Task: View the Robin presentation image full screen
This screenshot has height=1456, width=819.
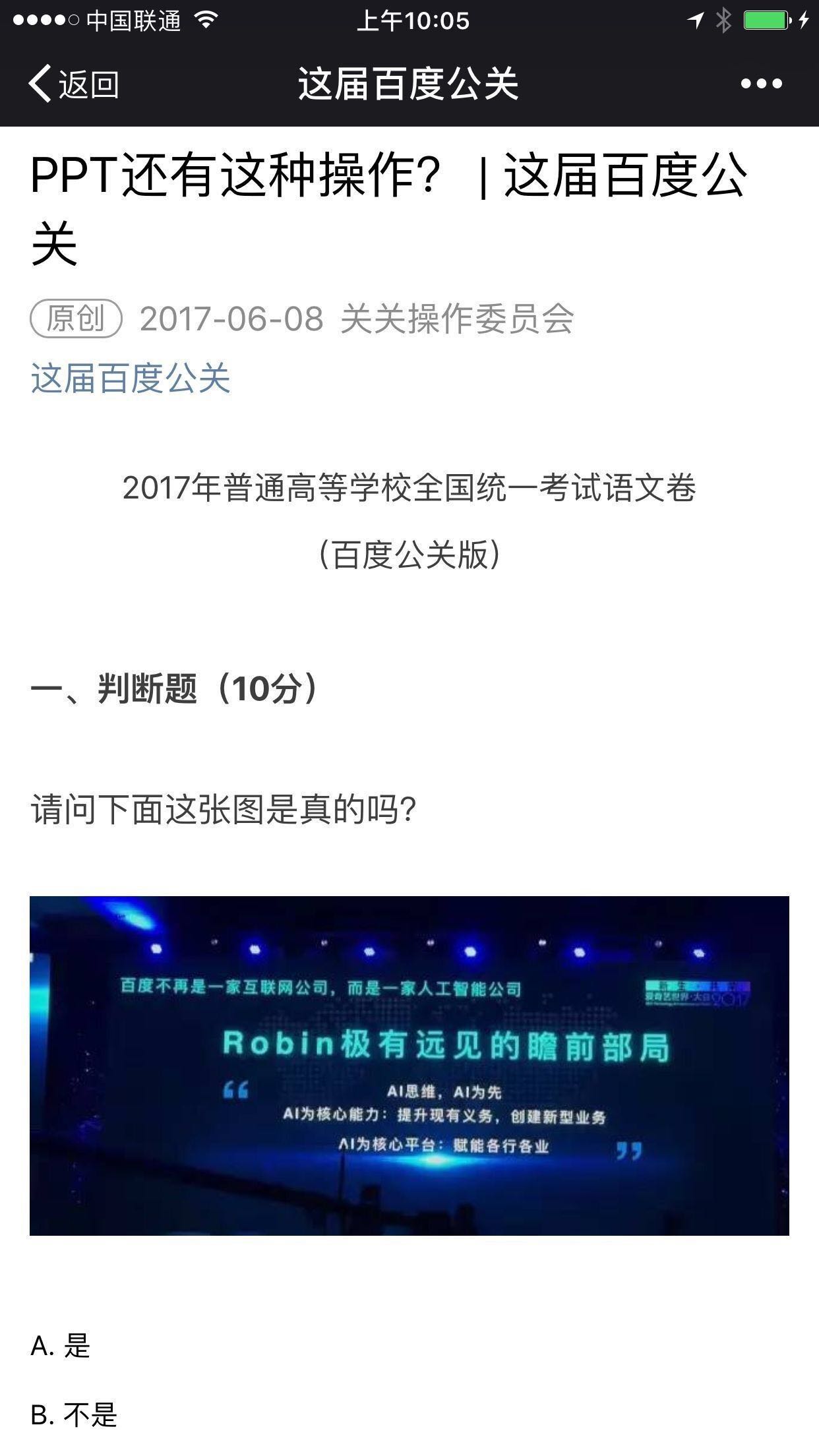Action: click(409, 1065)
